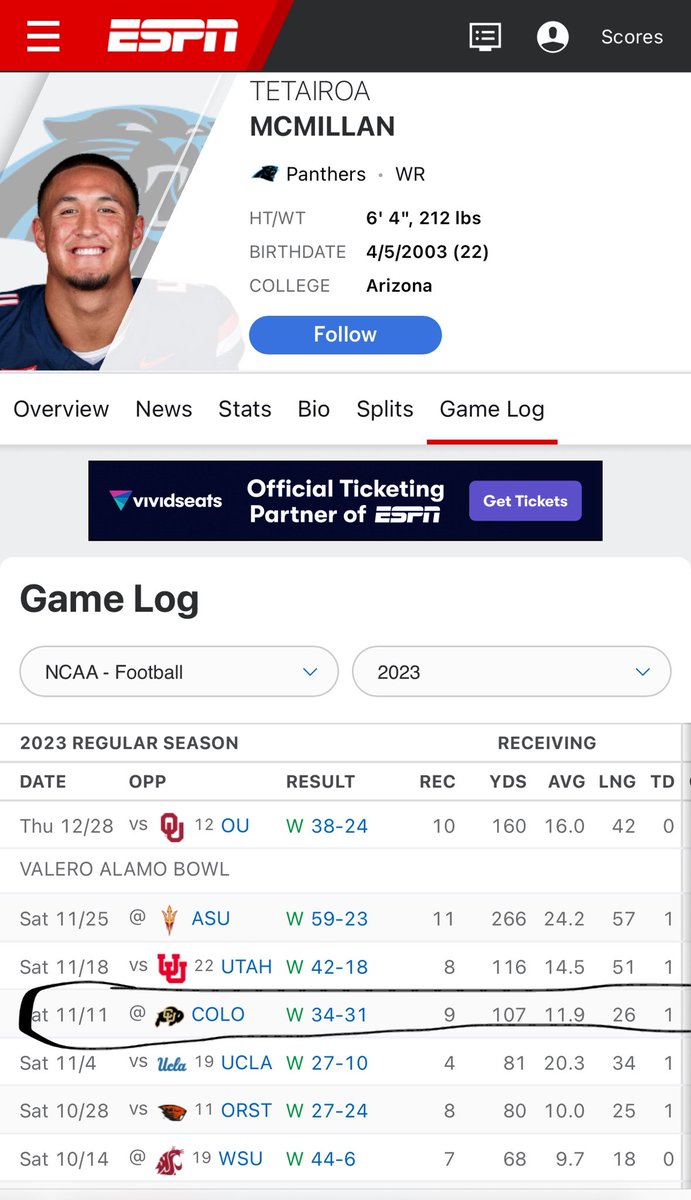Screen dimensions: 691x1200
Task: Switch to the News tab
Action: [x=164, y=409]
